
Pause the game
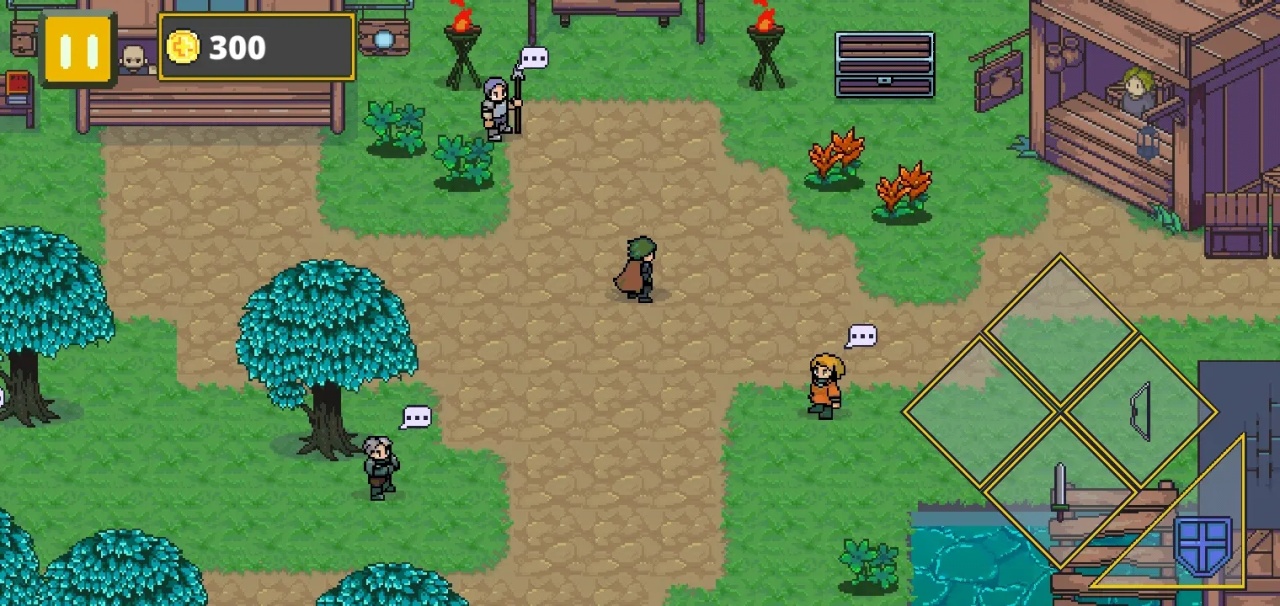click(78, 49)
